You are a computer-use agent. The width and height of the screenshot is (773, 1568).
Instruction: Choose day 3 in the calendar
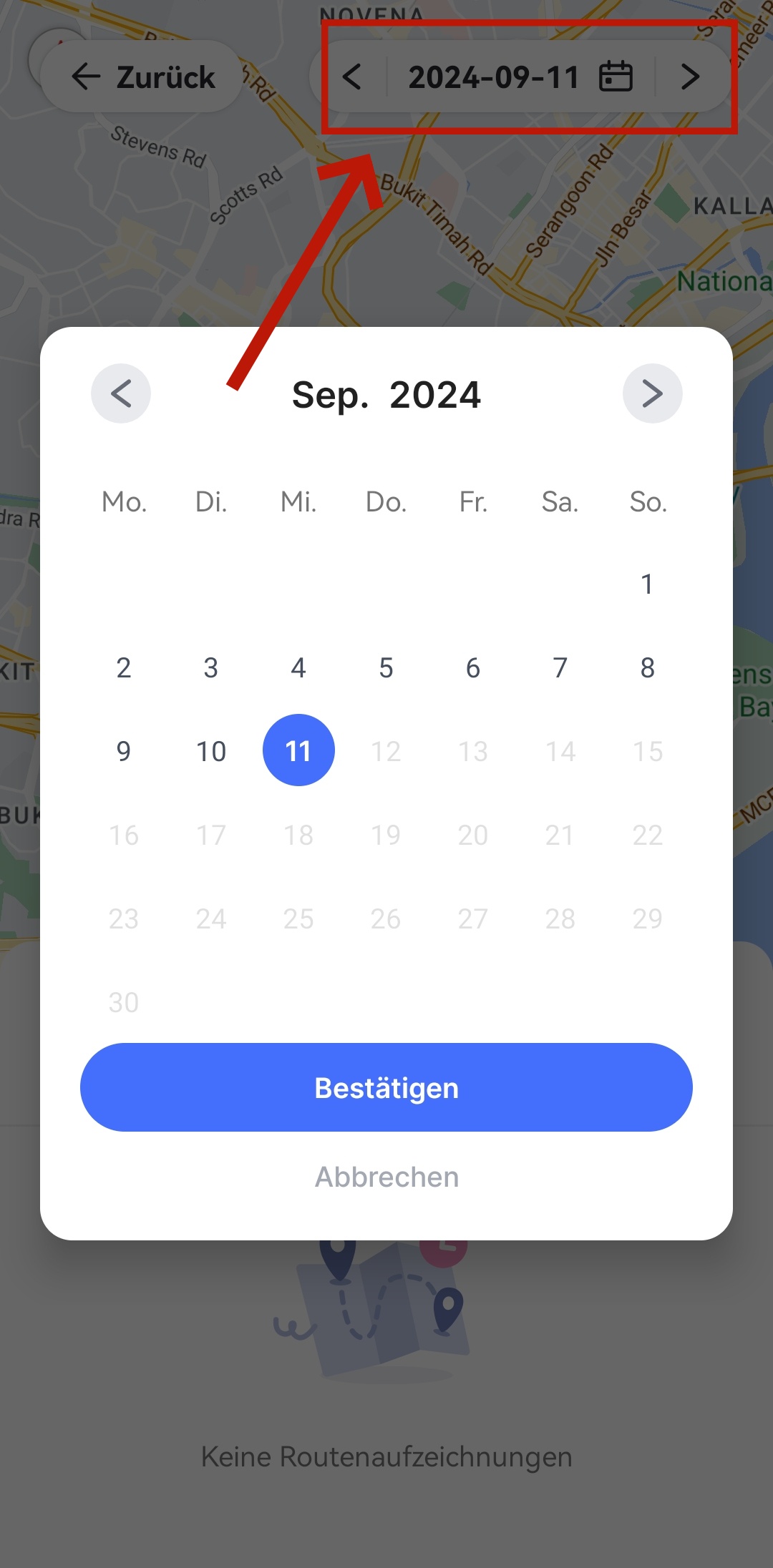click(211, 668)
